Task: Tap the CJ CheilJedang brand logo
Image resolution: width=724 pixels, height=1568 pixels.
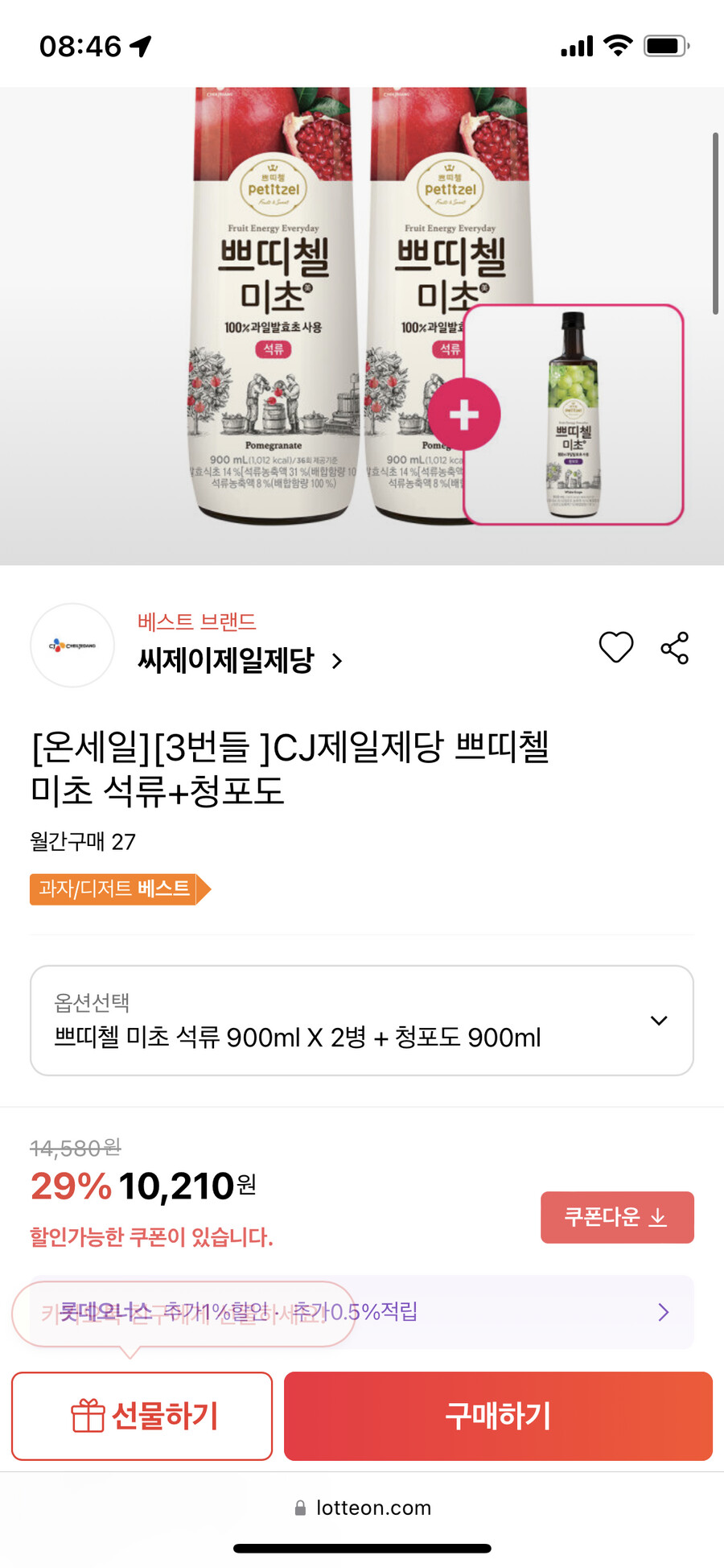Action: coord(72,645)
